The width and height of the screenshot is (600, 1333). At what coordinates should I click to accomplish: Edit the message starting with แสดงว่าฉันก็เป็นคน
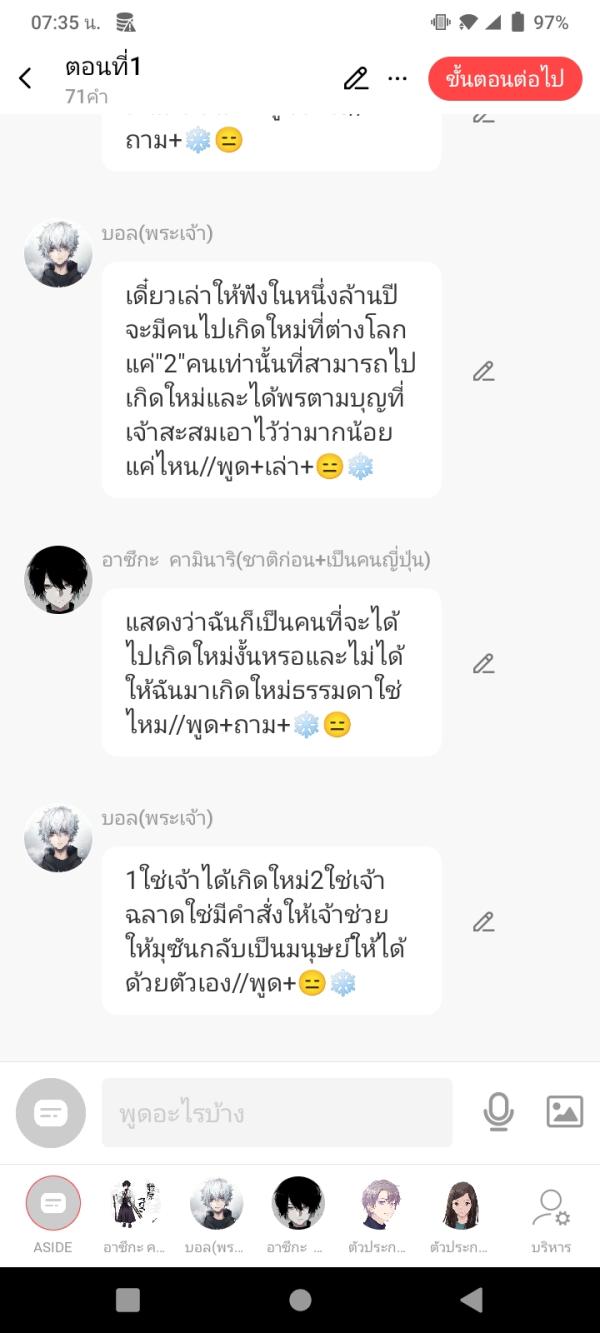484,664
